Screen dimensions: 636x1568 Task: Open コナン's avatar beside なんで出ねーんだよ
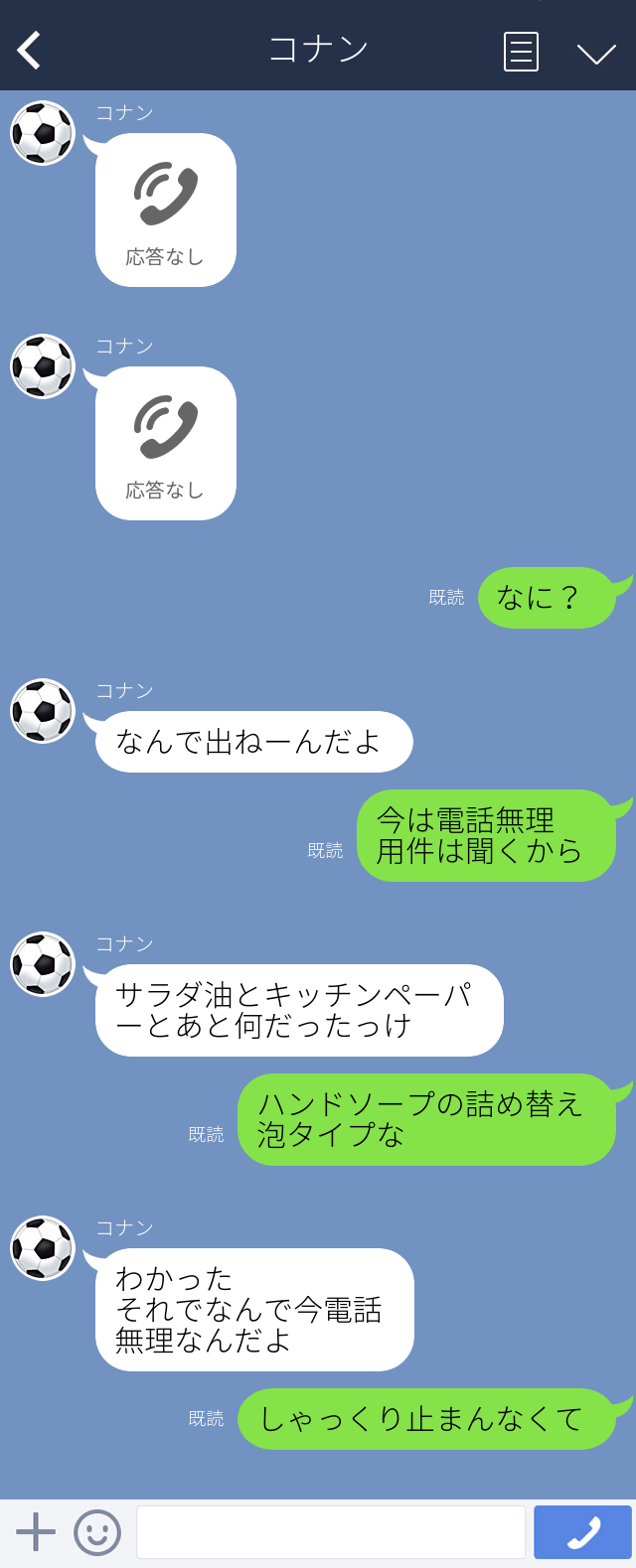43,711
